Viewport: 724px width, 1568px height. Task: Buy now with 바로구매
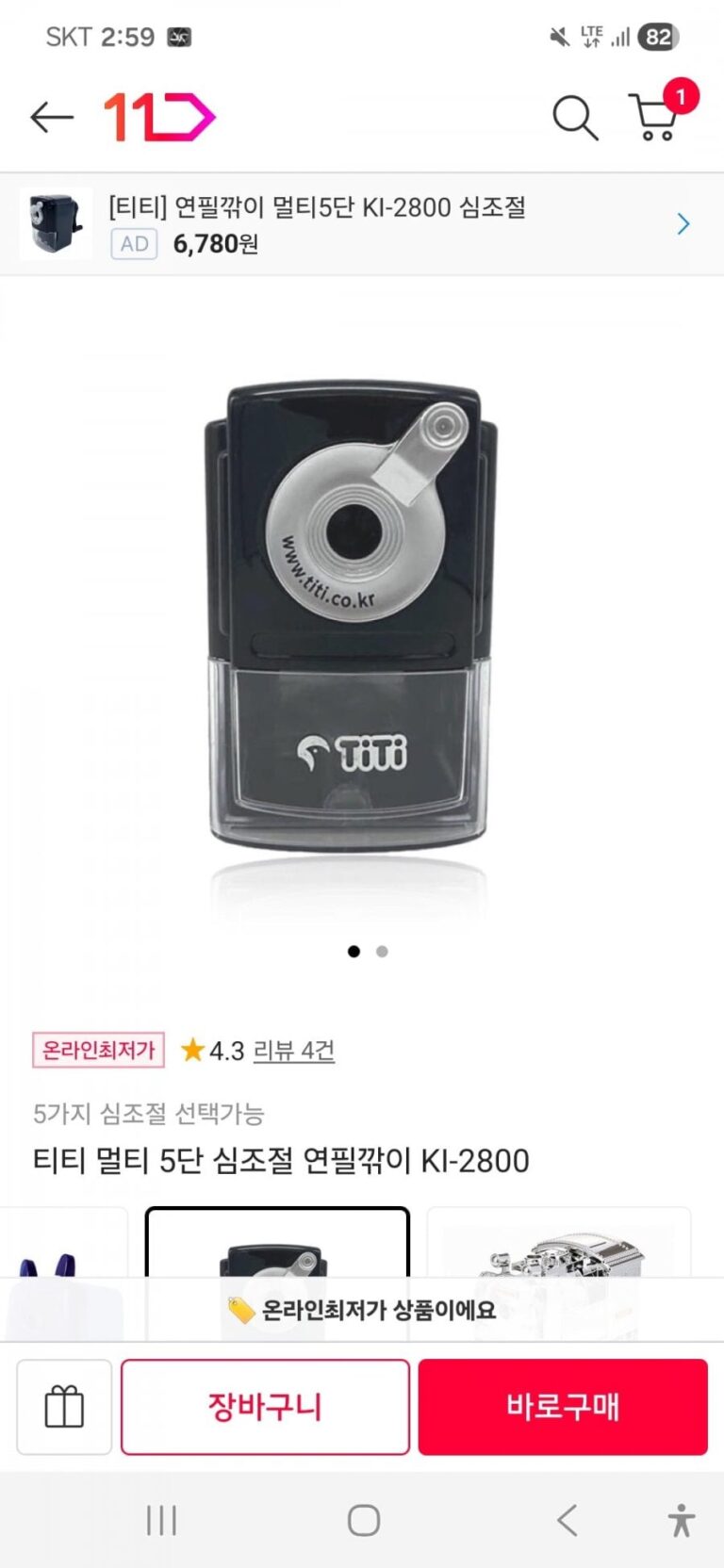[x=563, y=1407]
